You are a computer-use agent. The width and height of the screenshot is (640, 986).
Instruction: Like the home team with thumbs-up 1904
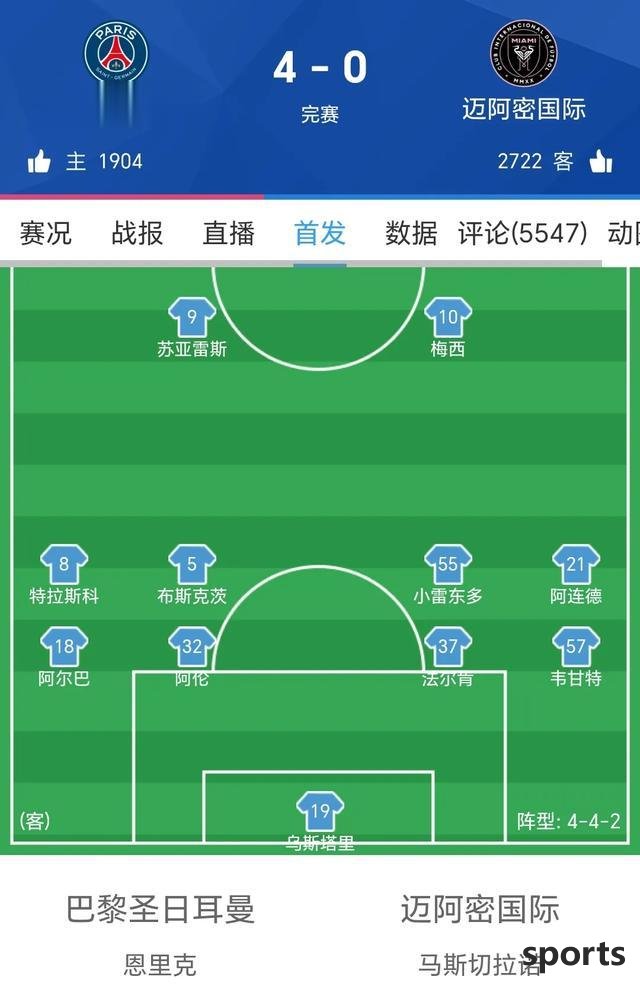(x=40, y=161)
